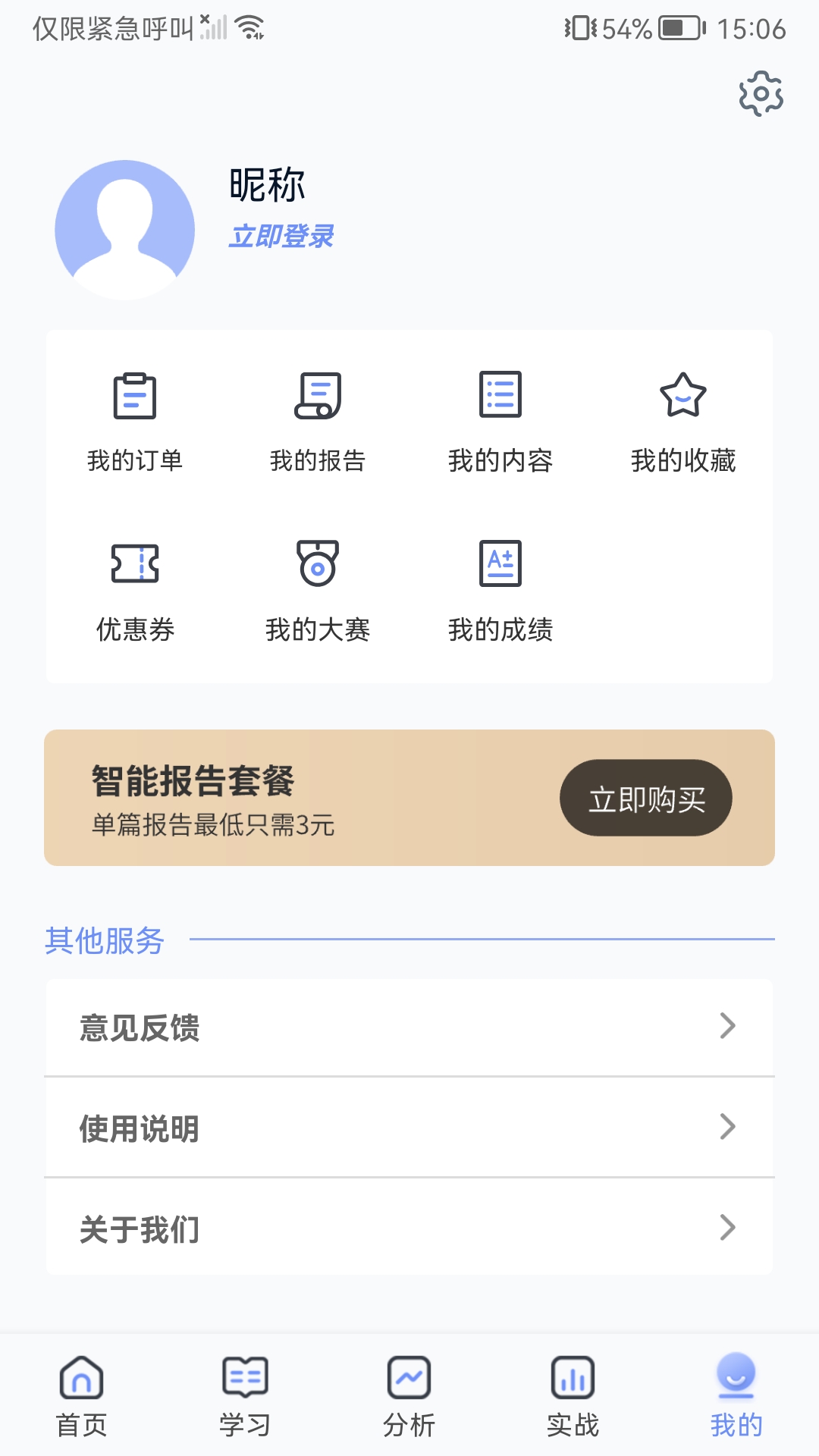Tap the default profile avatar
The height and width of the screenshot is (1456, 819).
point(125,230)
